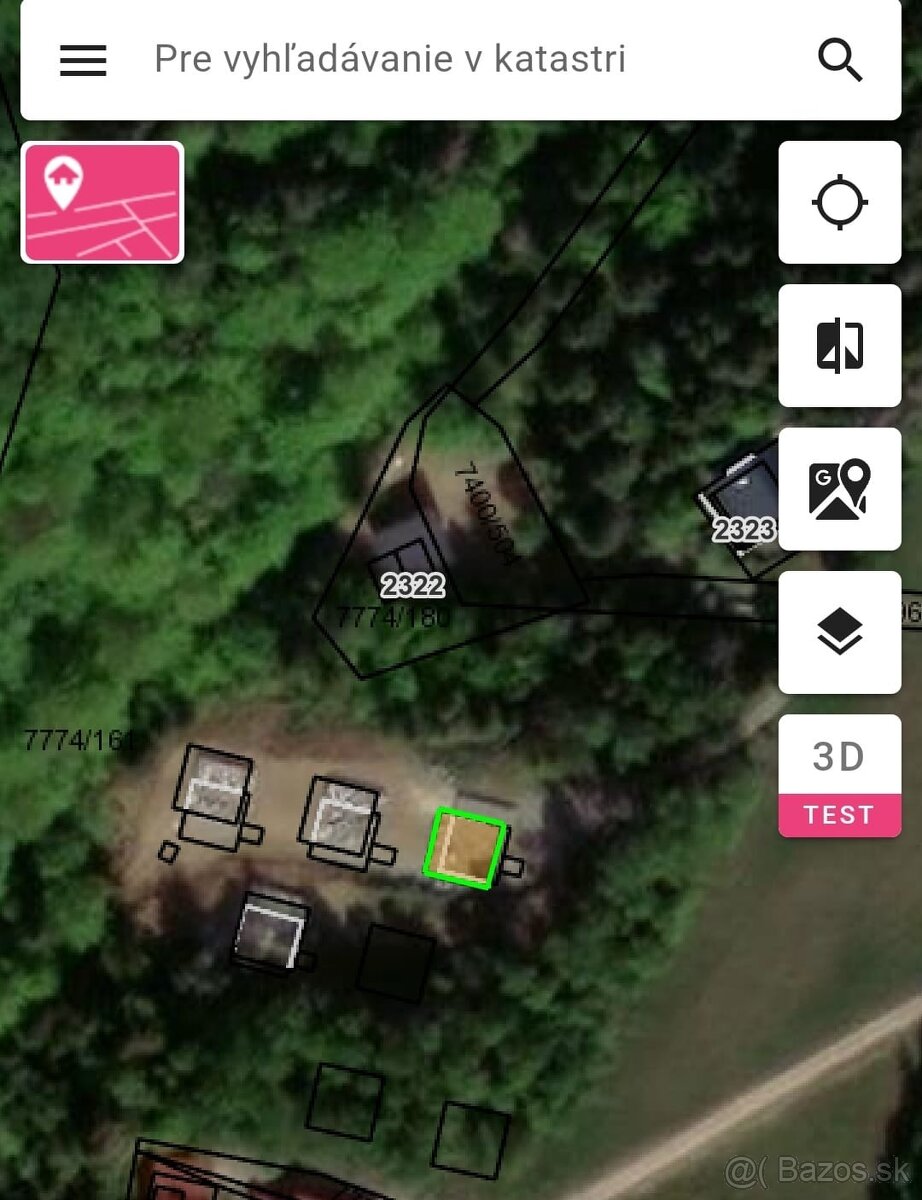The image size is (922, 1200).
Task: Center map on my location
Action: tap(840, 203)
